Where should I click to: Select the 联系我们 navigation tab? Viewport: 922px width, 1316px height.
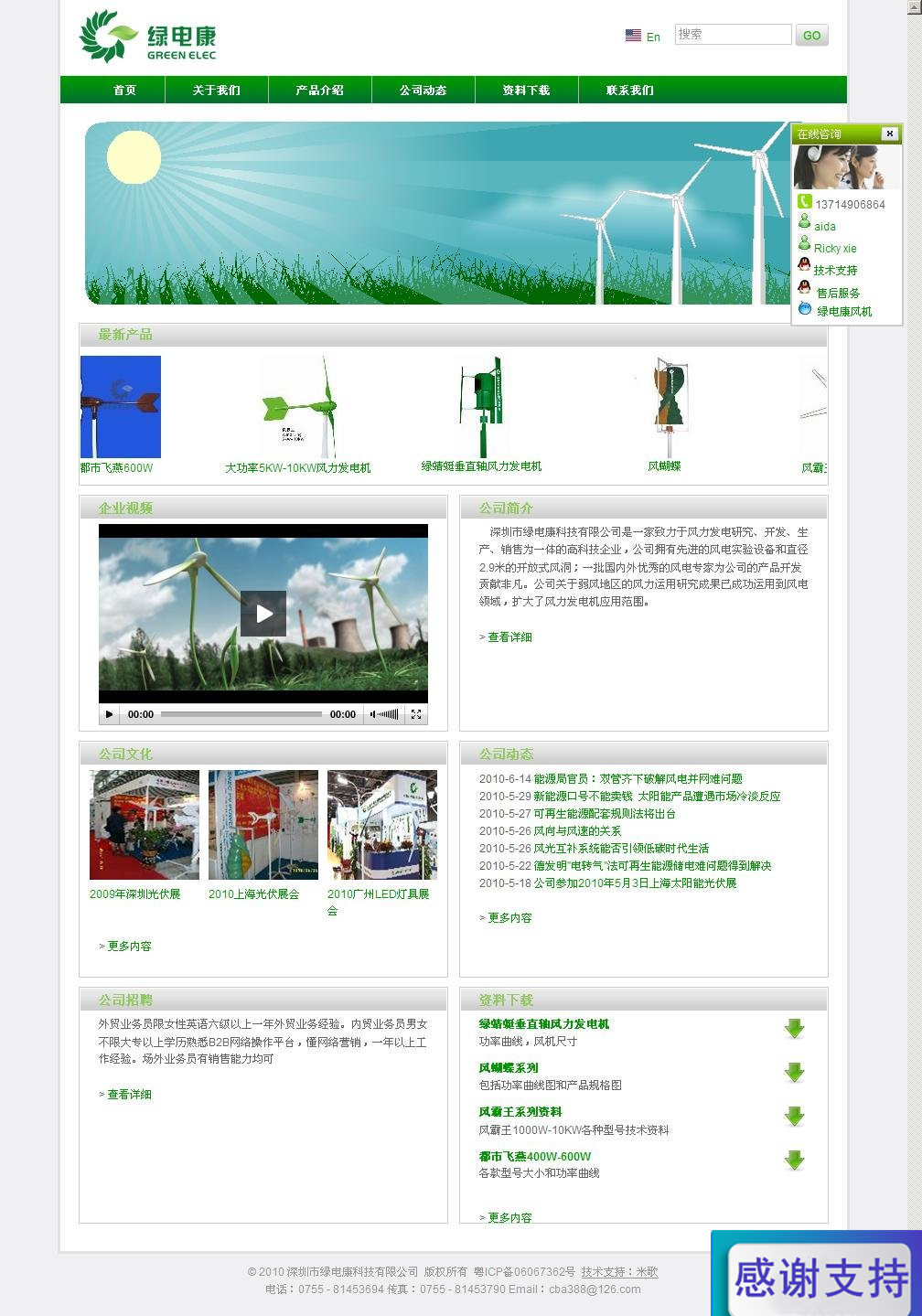[630, 91]
